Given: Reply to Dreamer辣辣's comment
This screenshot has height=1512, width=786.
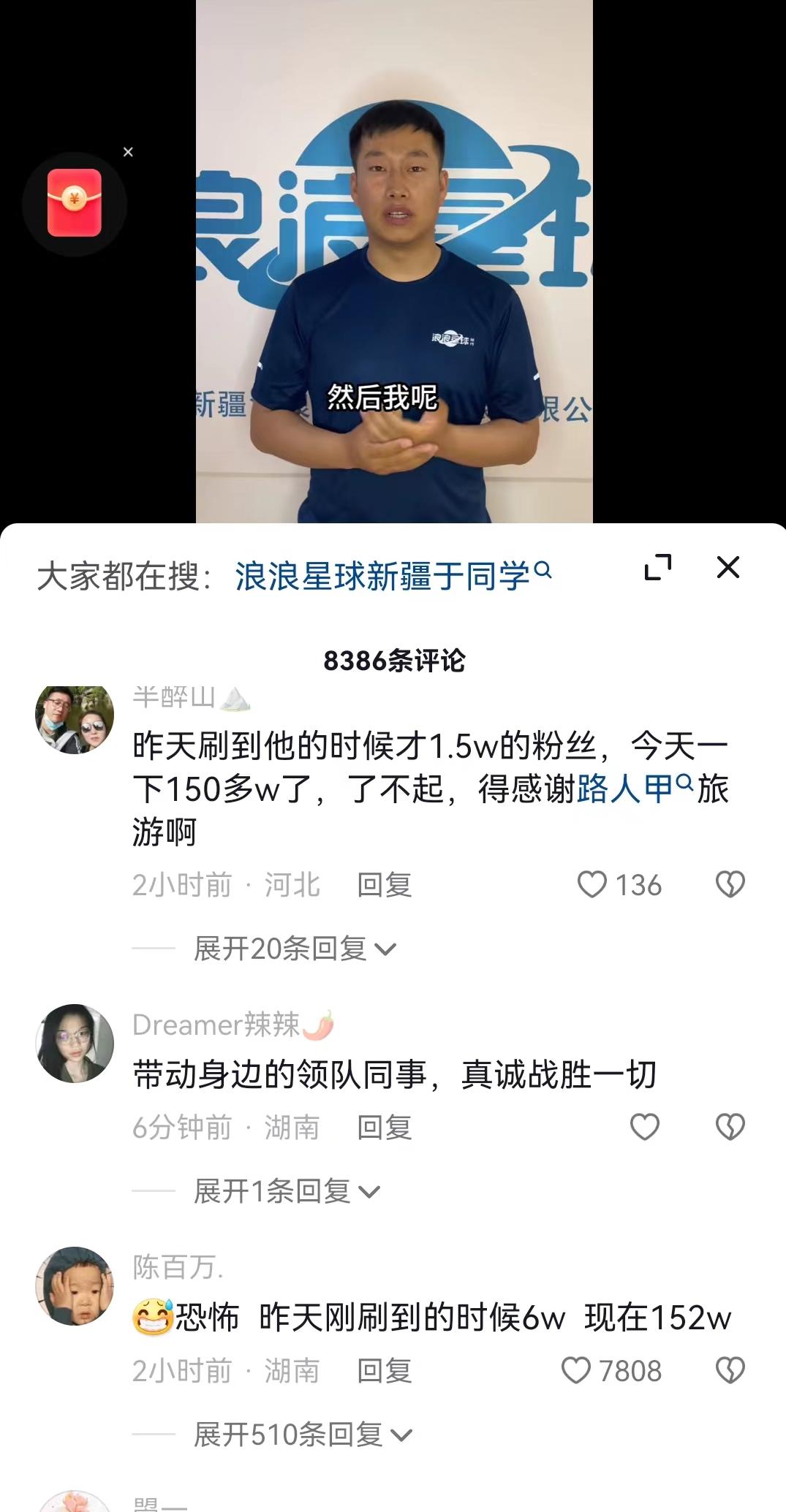Looking at the screenshot, I should pos(384,1128).
